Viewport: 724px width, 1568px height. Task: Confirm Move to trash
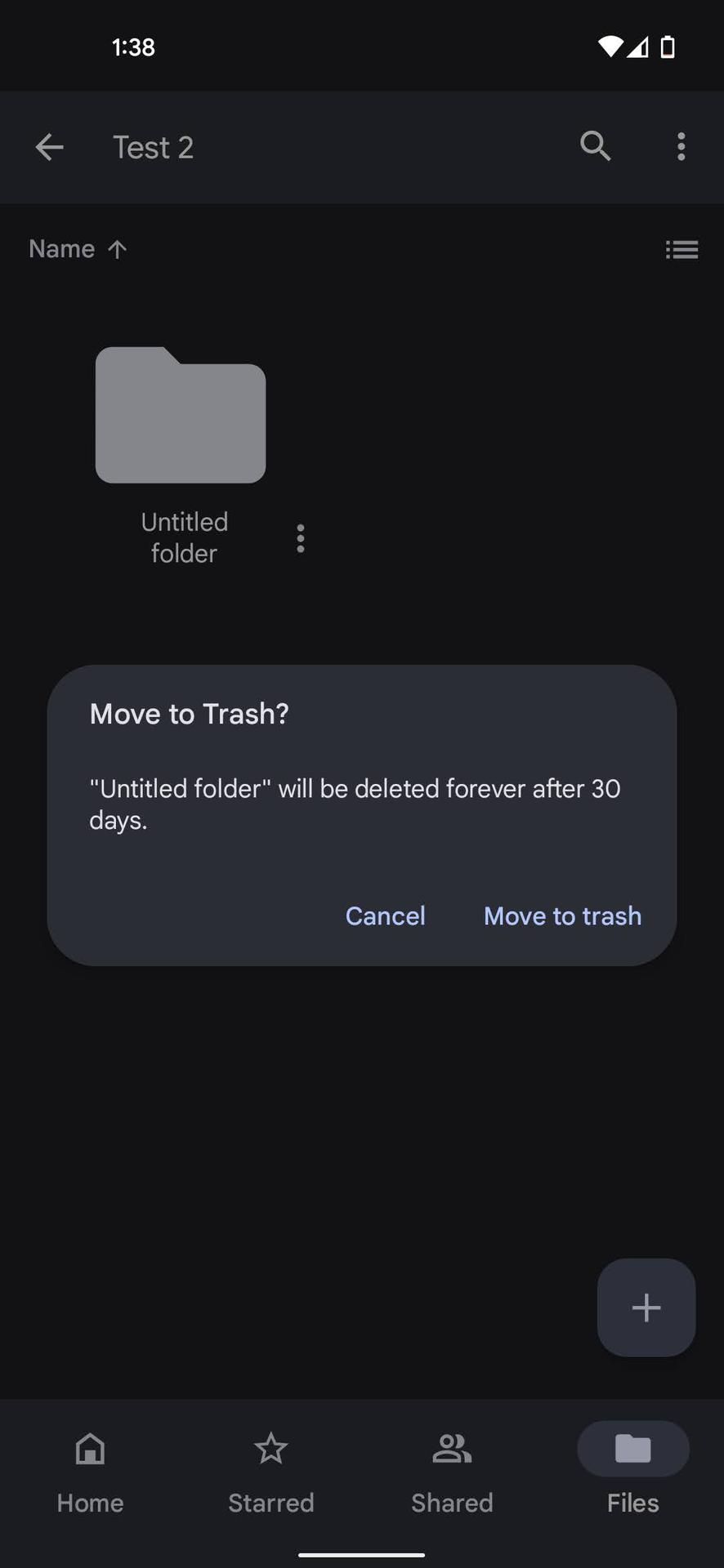562,915
